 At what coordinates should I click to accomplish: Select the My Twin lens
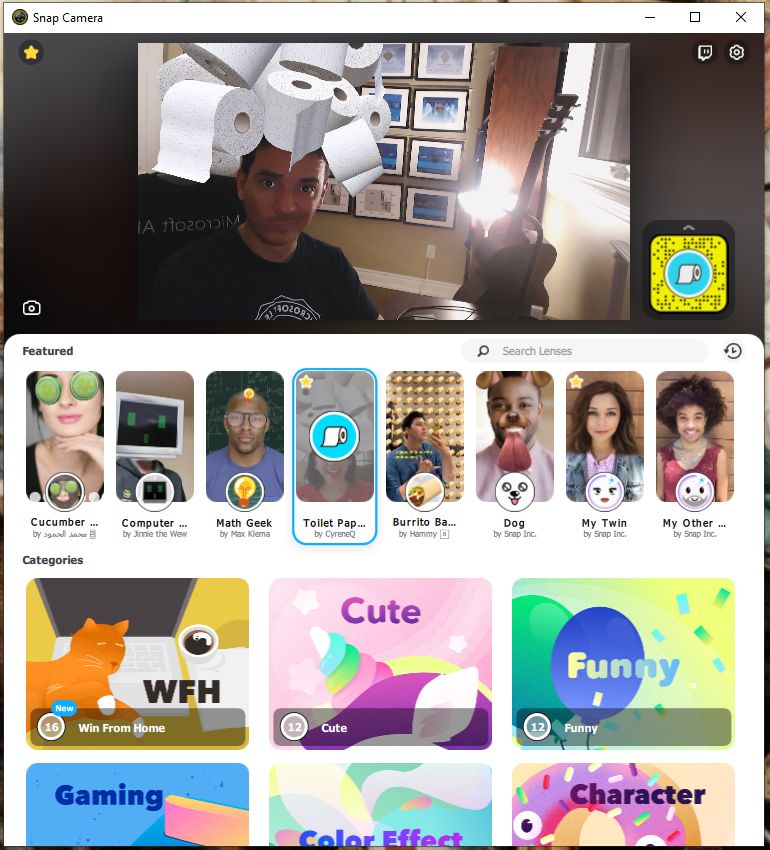pos(605,440)
